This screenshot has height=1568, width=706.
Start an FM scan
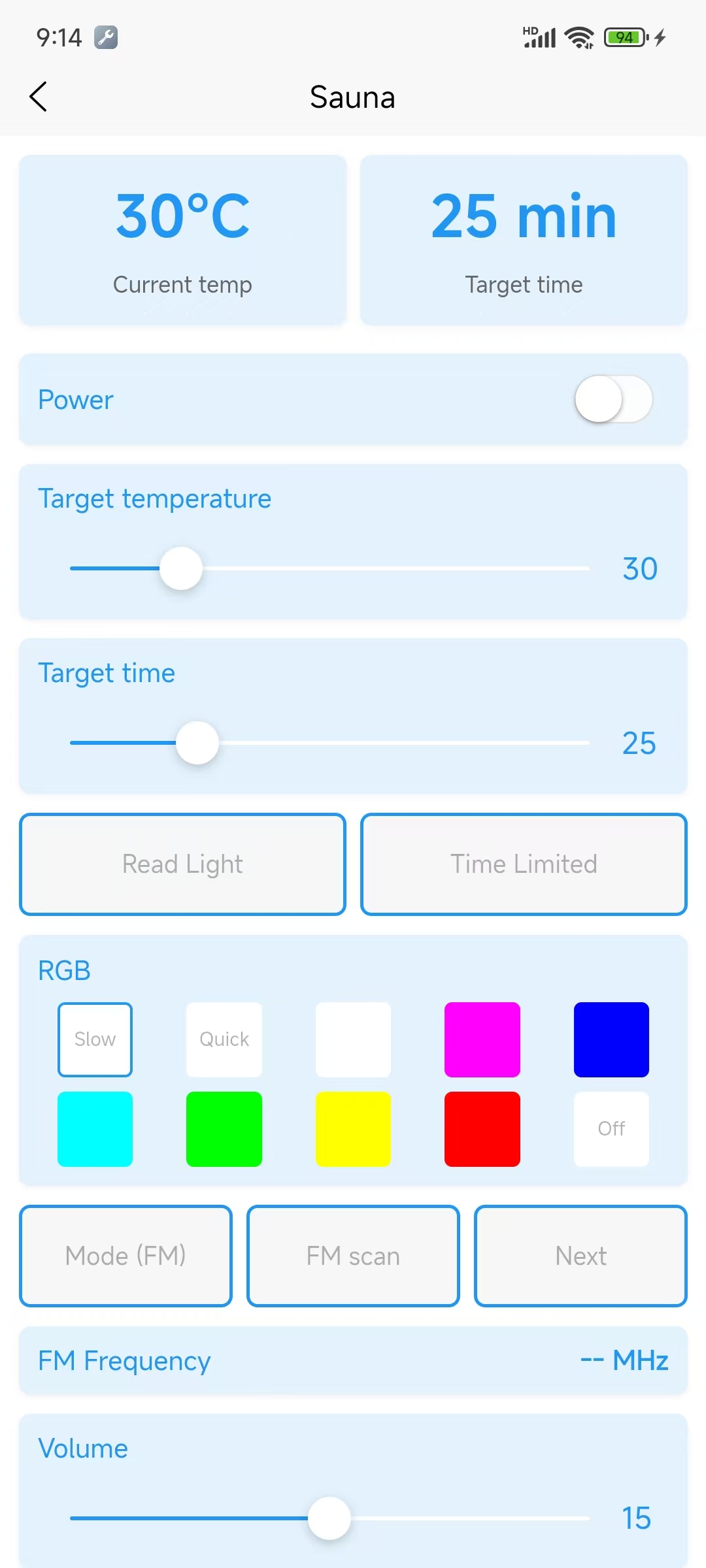coord(353,1256)
